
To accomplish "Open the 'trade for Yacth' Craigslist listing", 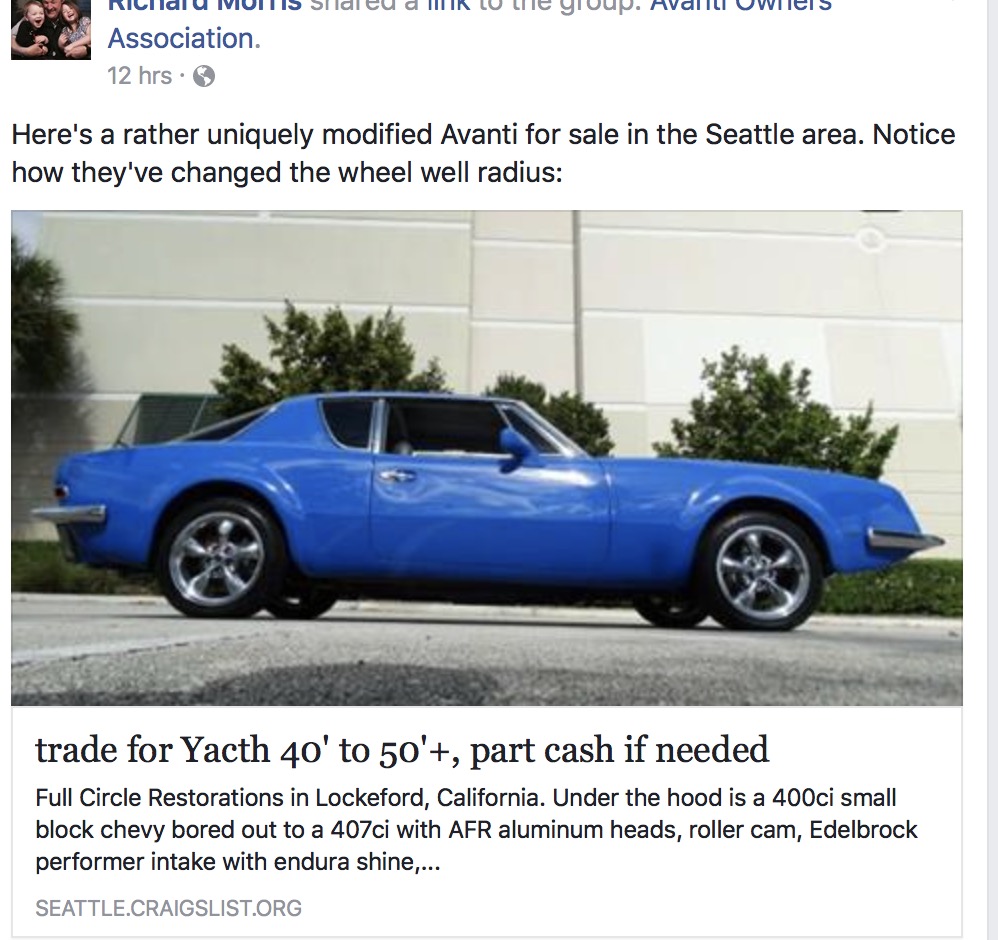I will (x=402, y=749).
